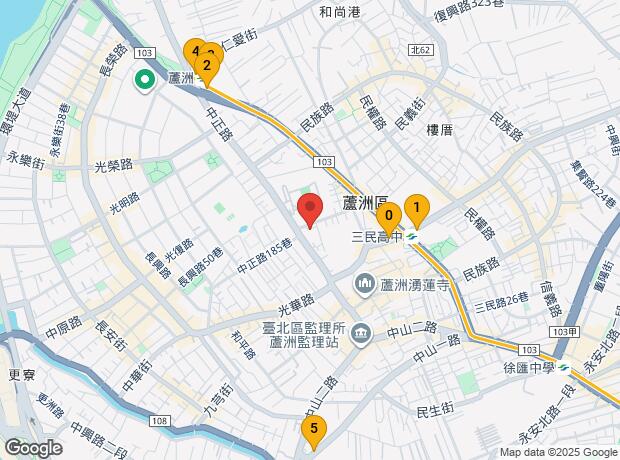Open the 臺北區監理所蘆洲監理站 place icon
620x460 pixels.
[x=360, y=333]
